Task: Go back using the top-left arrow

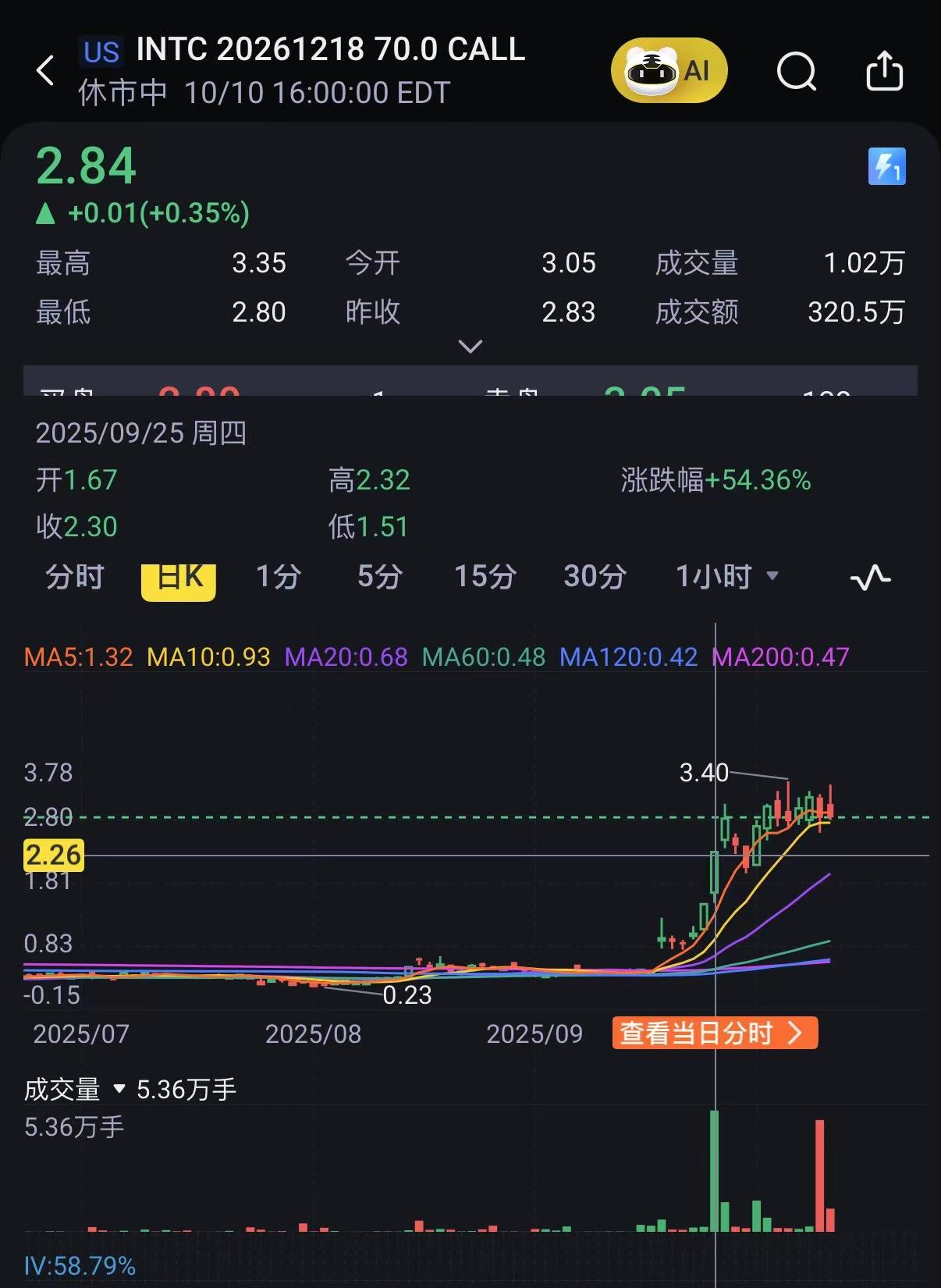Action: [45, 70]
